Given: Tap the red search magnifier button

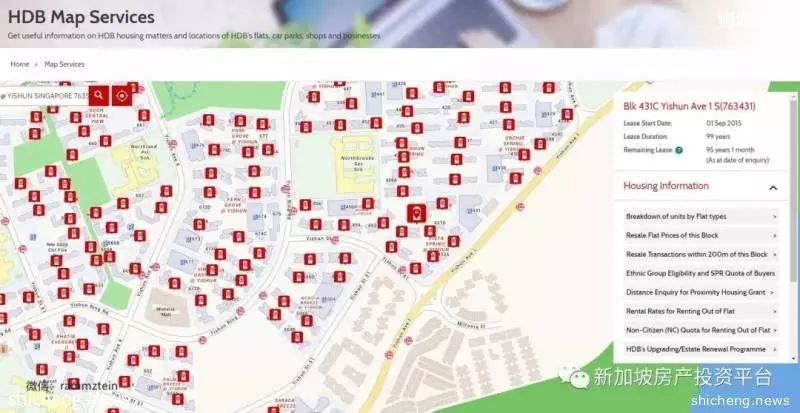Looking at the screenshot, I should pyautogui.click(x=99, y=95).
